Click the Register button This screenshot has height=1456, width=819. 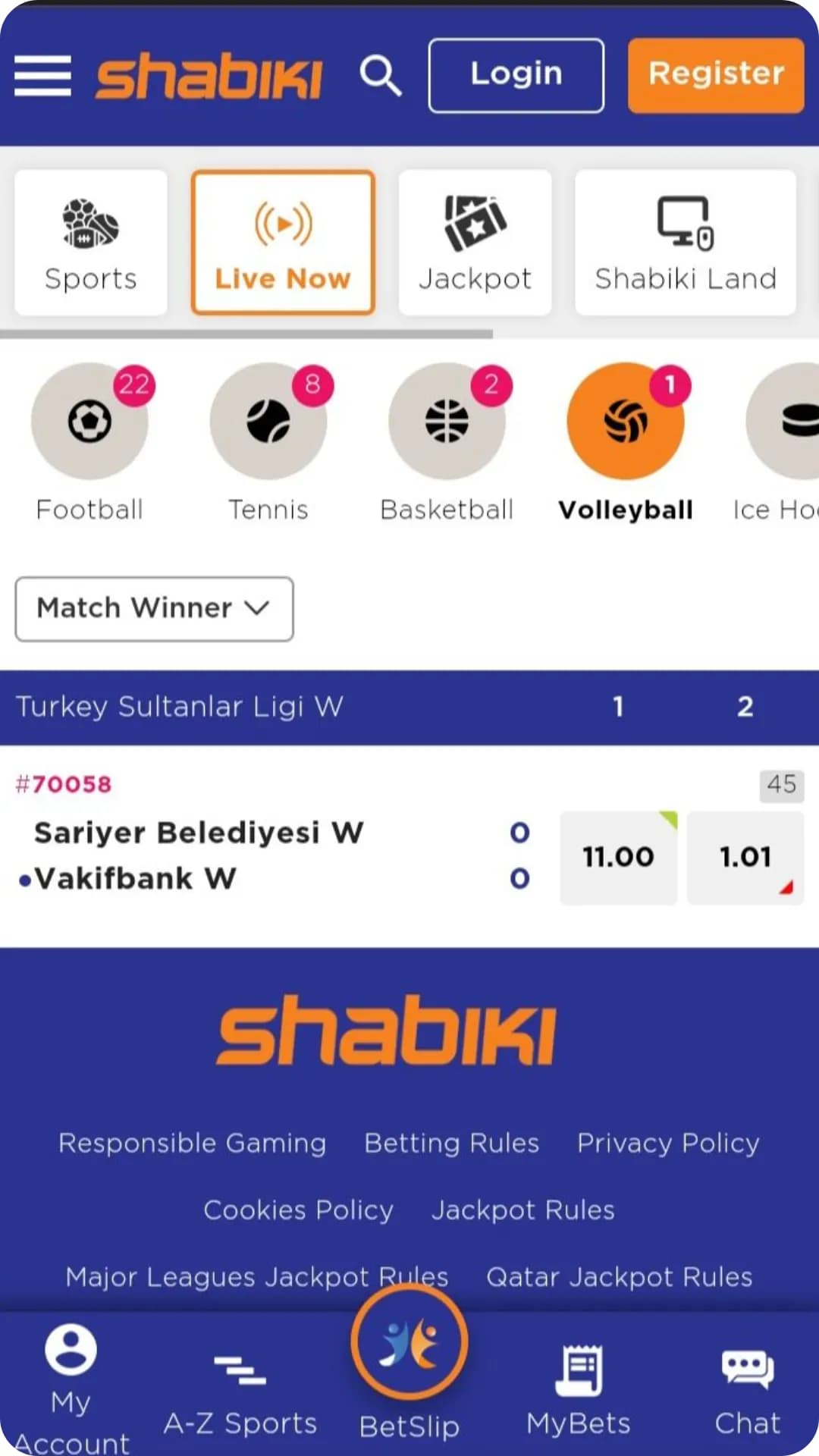point(714,75)
